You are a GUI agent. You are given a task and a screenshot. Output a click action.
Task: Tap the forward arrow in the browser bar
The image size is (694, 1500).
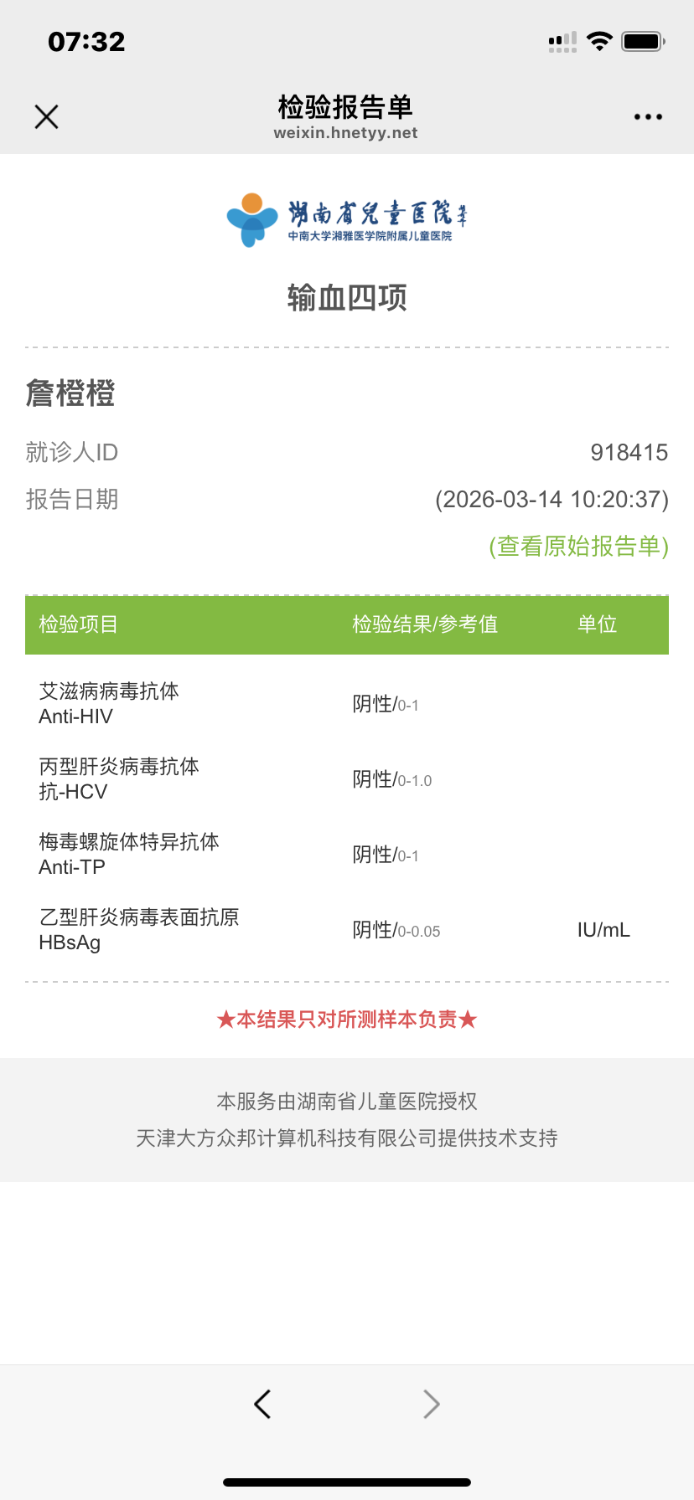(x=431, y=1404)
